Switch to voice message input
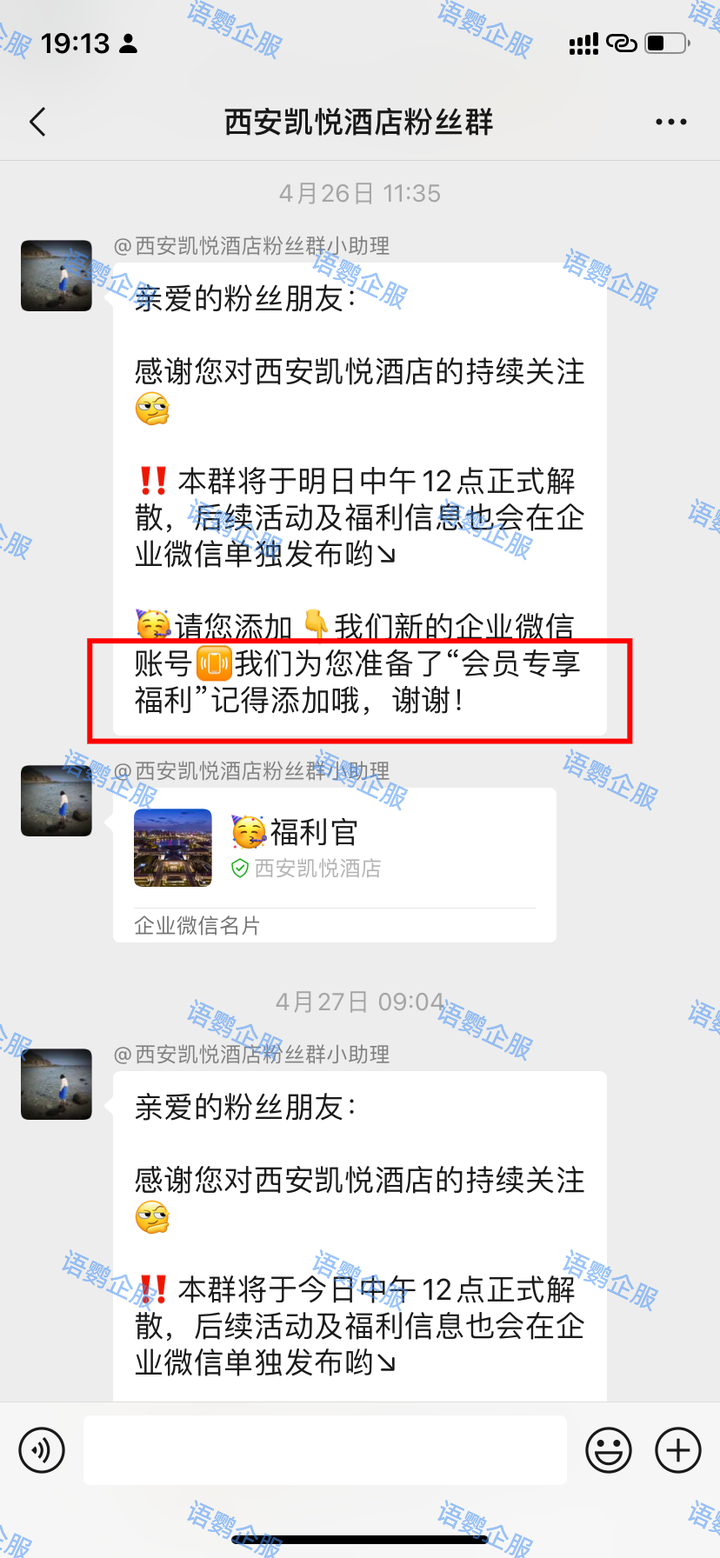This screenshot has height=1558, width=720. point(41,1449)
